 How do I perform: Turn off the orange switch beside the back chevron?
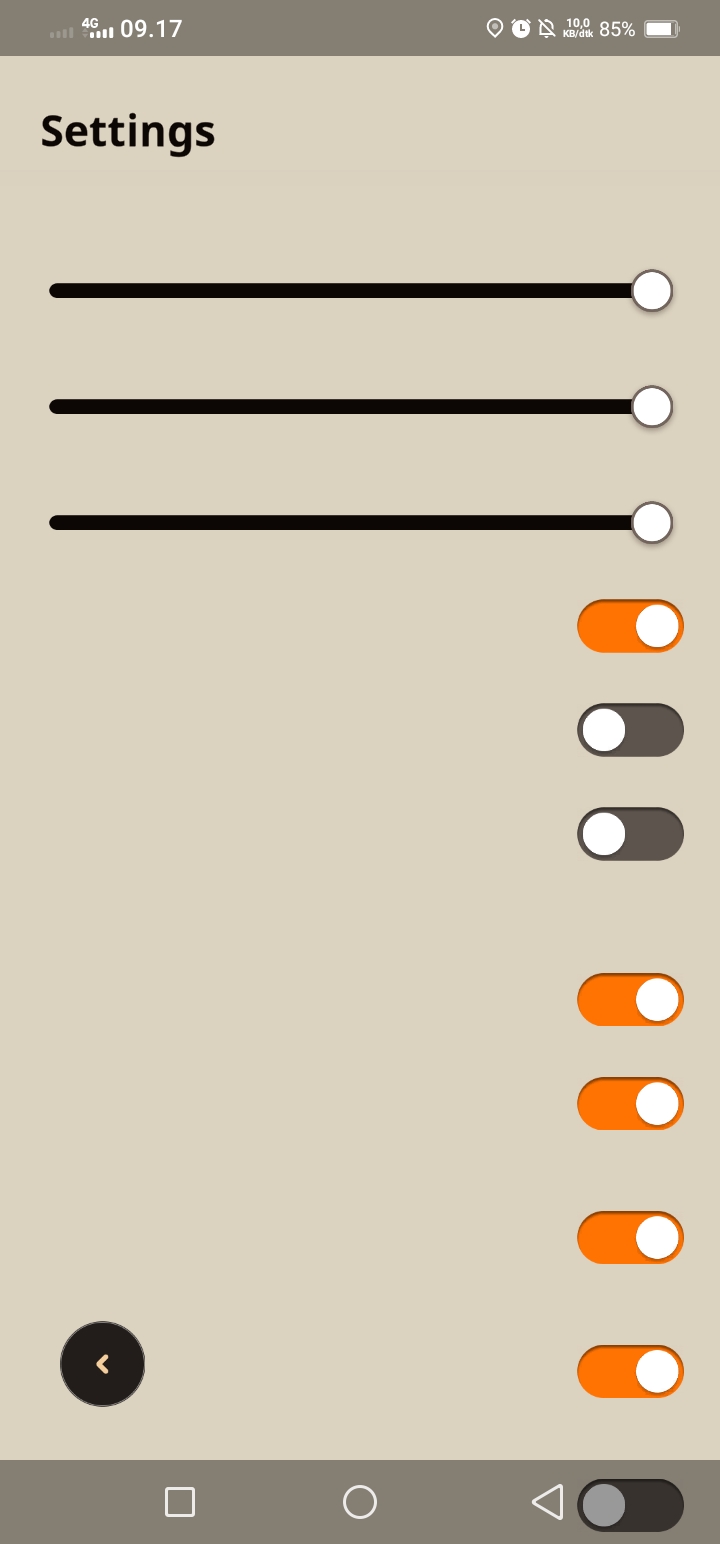coord(630,1371)
